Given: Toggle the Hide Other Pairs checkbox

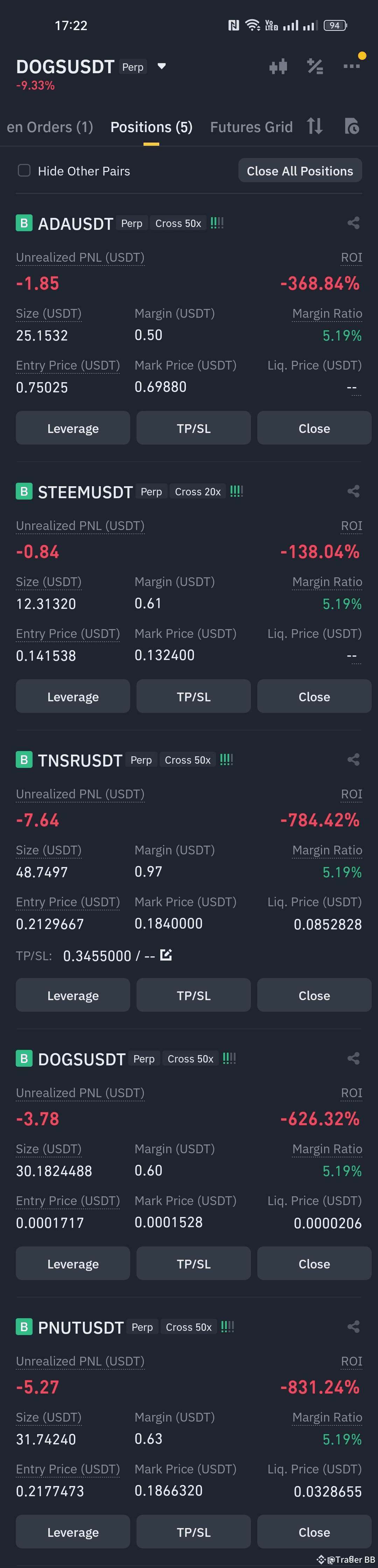Looking at the screenshot, I should point(24,171).
